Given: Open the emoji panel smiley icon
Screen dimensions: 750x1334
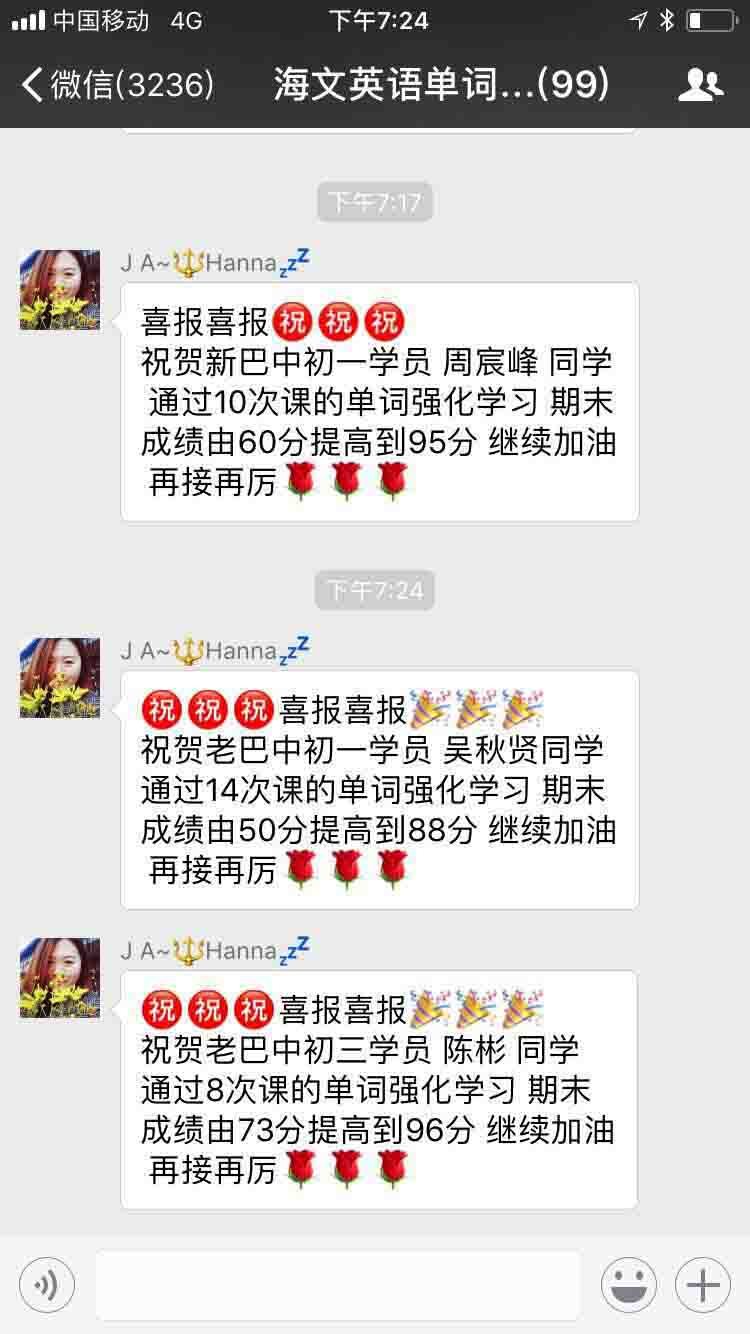Looking at the screenshot, I should 631,1285.
